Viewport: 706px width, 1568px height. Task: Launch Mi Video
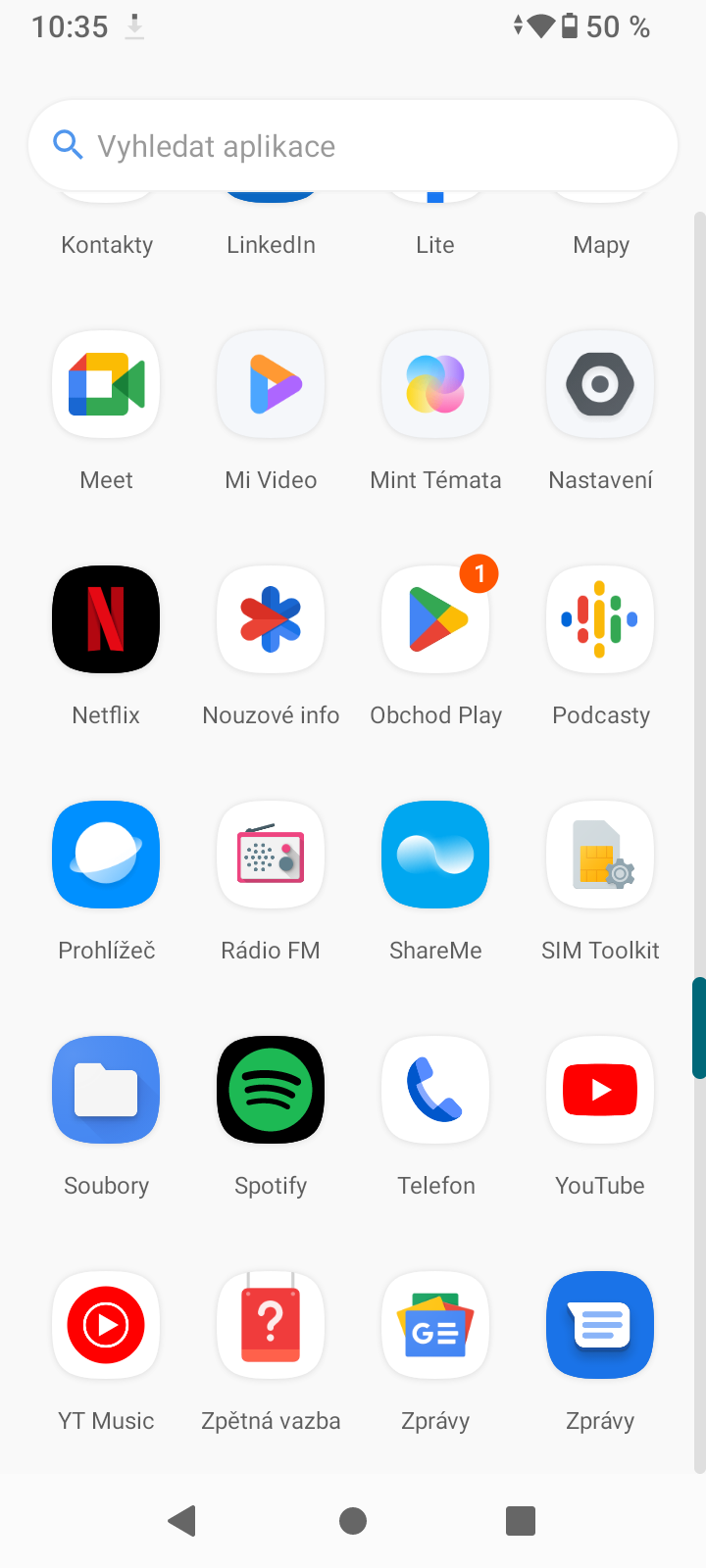tap(271, 384)
